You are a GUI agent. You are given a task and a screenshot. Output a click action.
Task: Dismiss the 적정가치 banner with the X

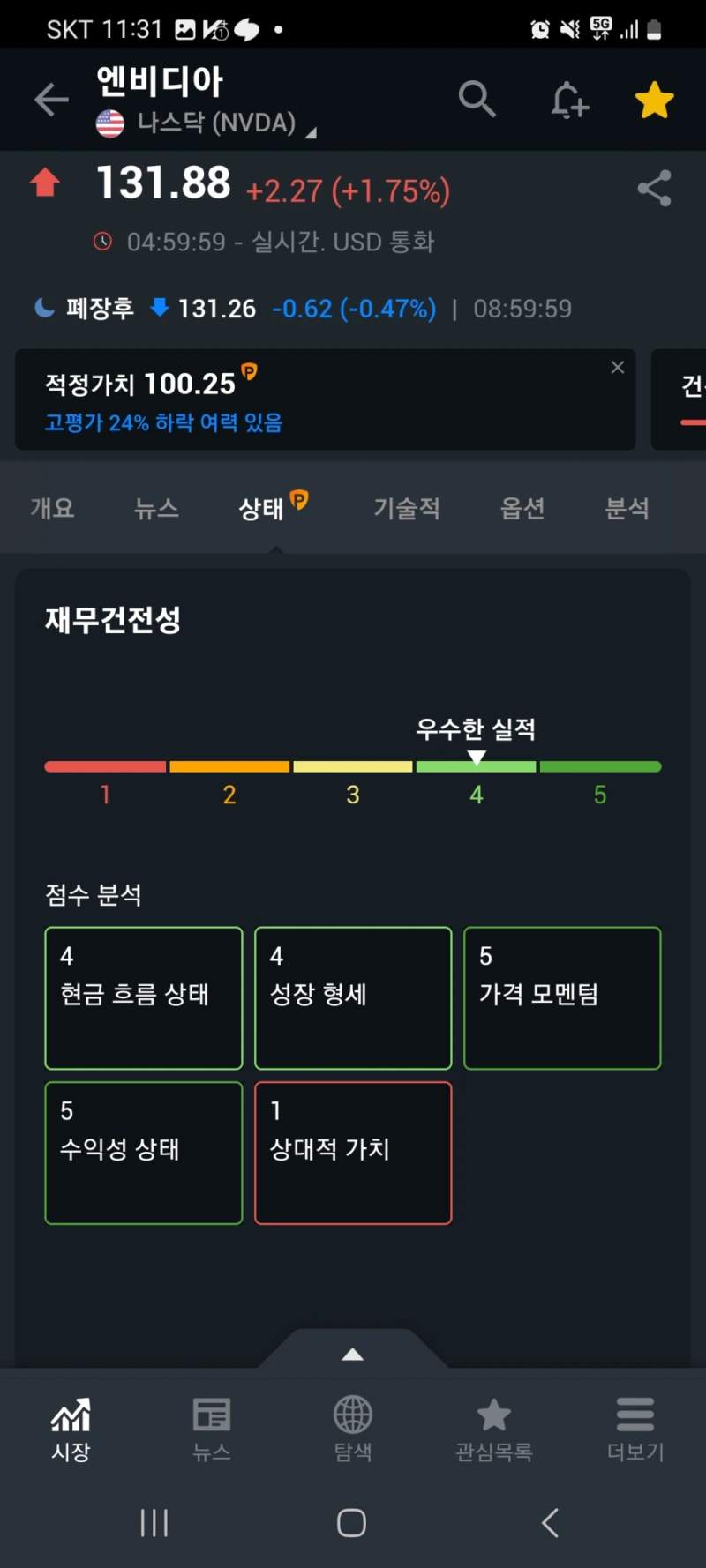(x=617, y=367)
